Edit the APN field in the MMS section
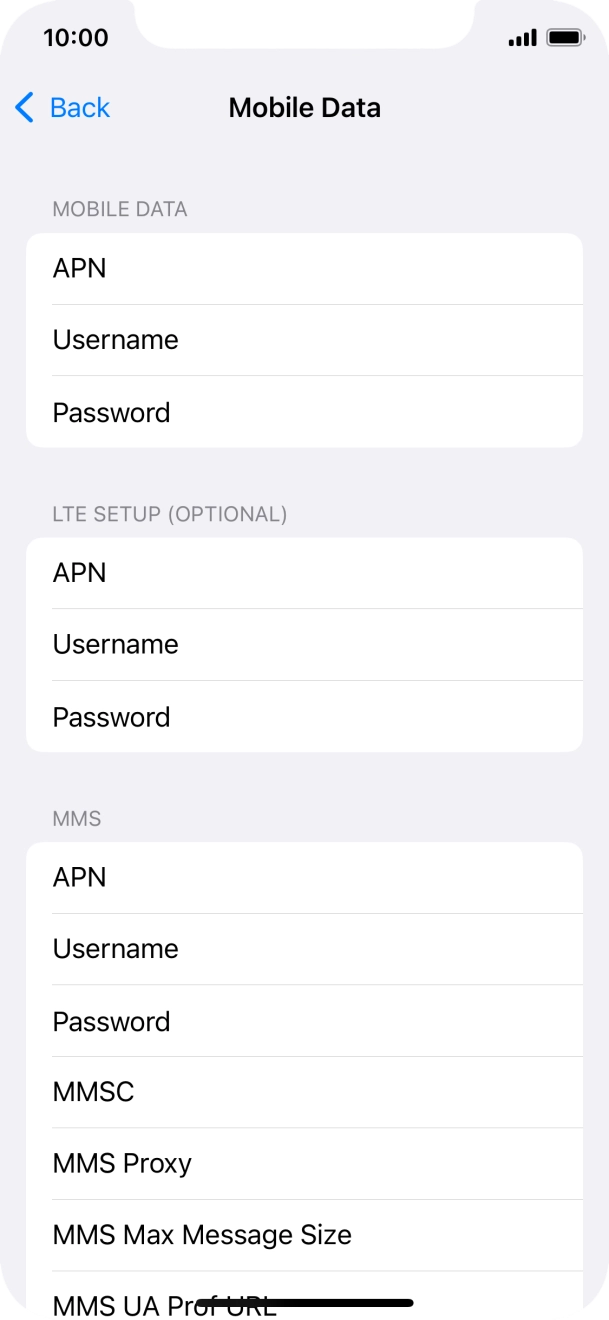The image size is (609, 1320). [304, 878]
